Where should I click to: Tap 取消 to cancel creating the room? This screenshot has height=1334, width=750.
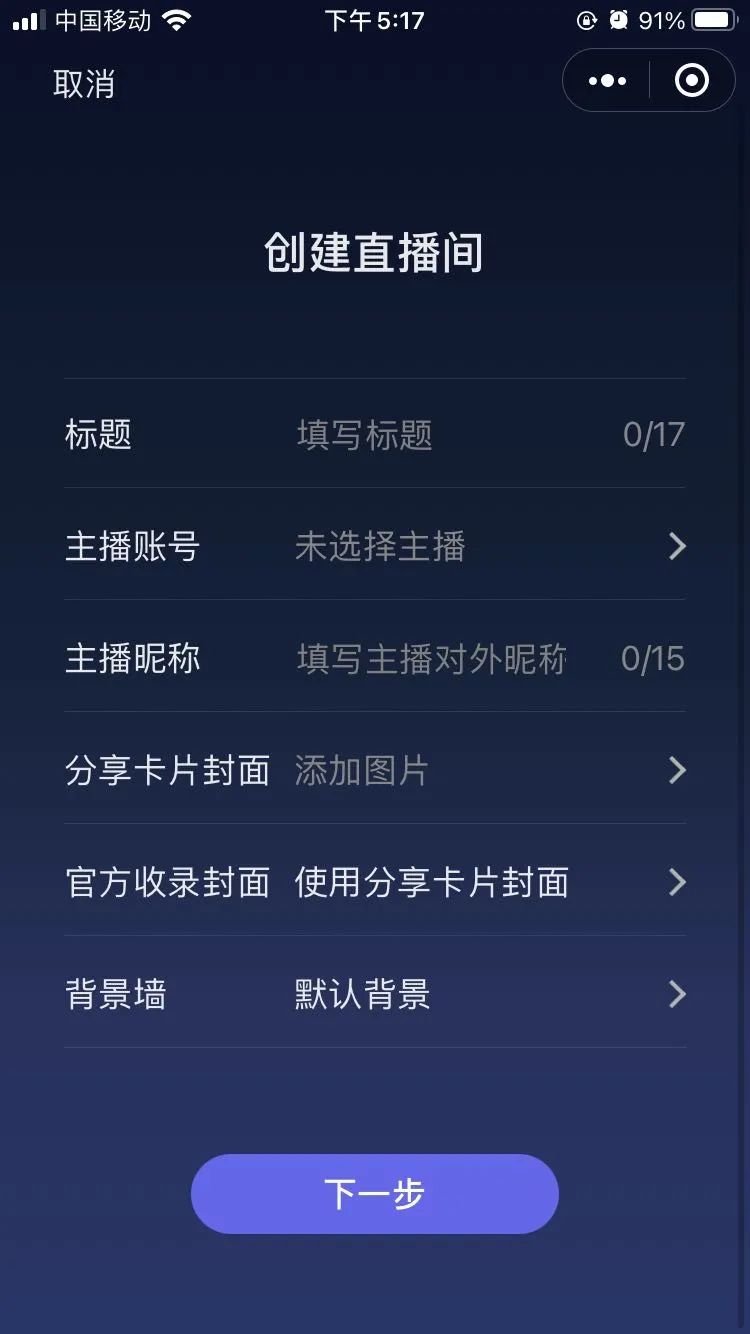point(84,84)
